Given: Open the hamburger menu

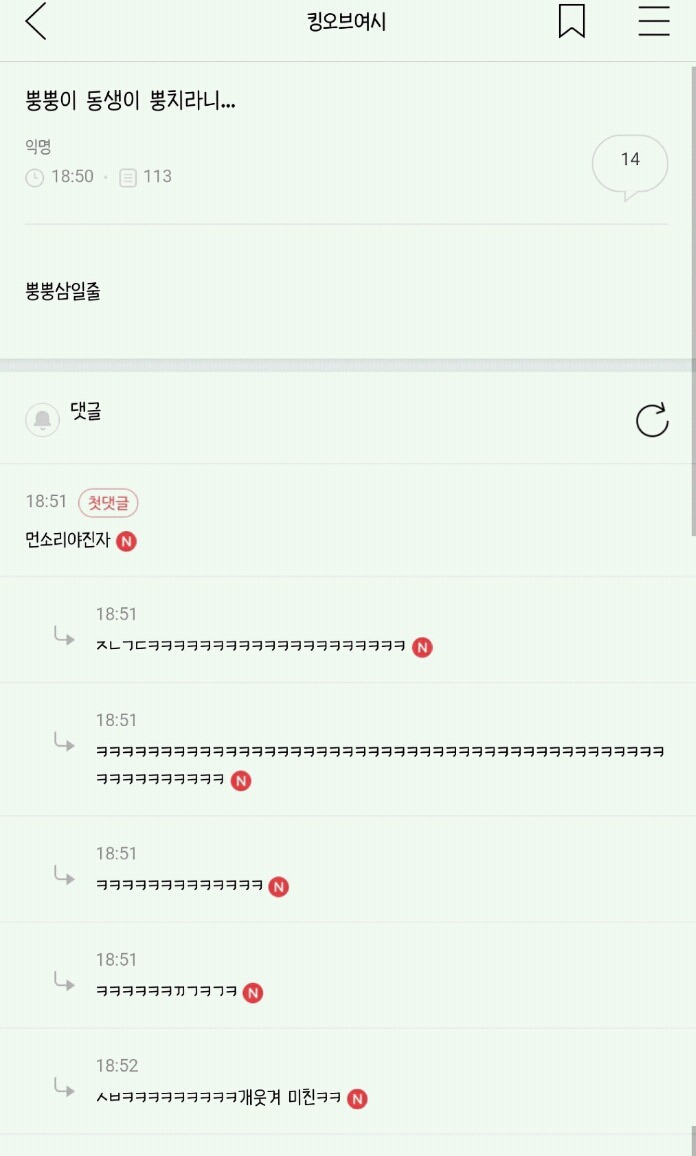Looking at the screenshot, I should click(654, 21).
